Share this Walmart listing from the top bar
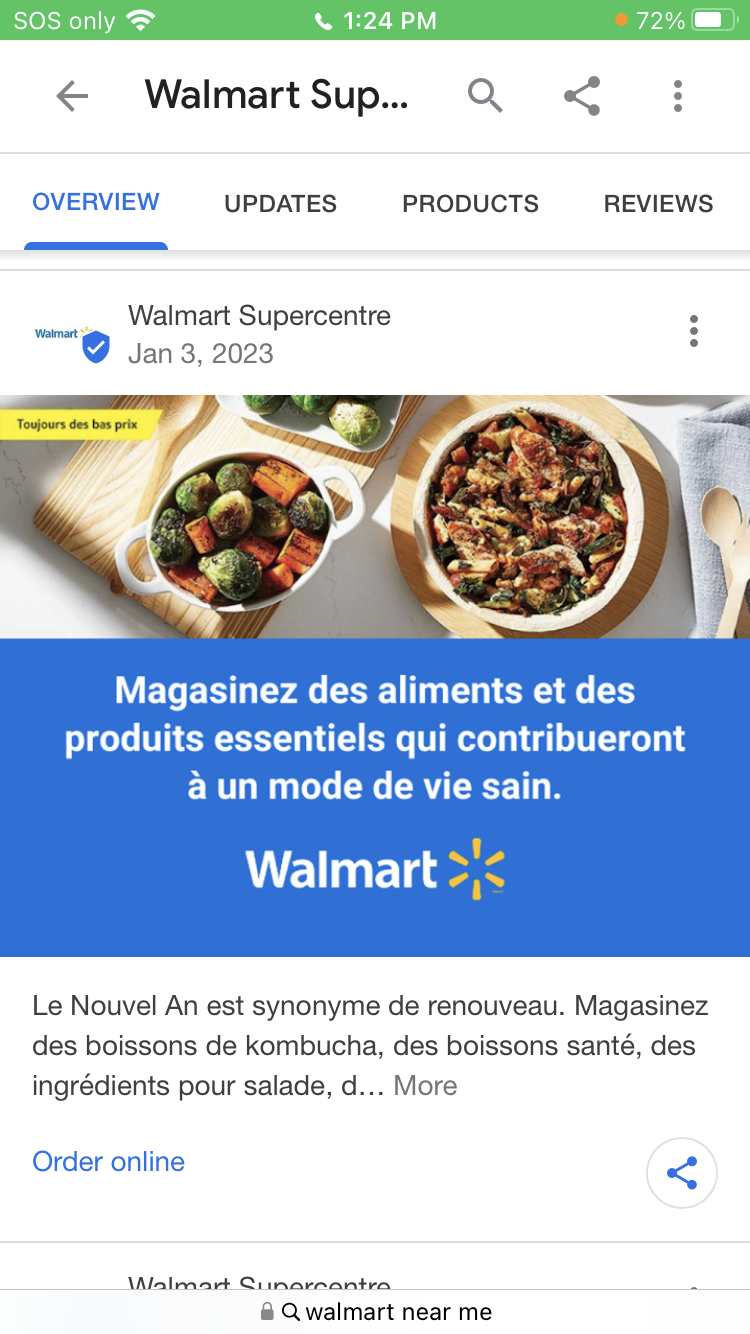 click(582, 96)
